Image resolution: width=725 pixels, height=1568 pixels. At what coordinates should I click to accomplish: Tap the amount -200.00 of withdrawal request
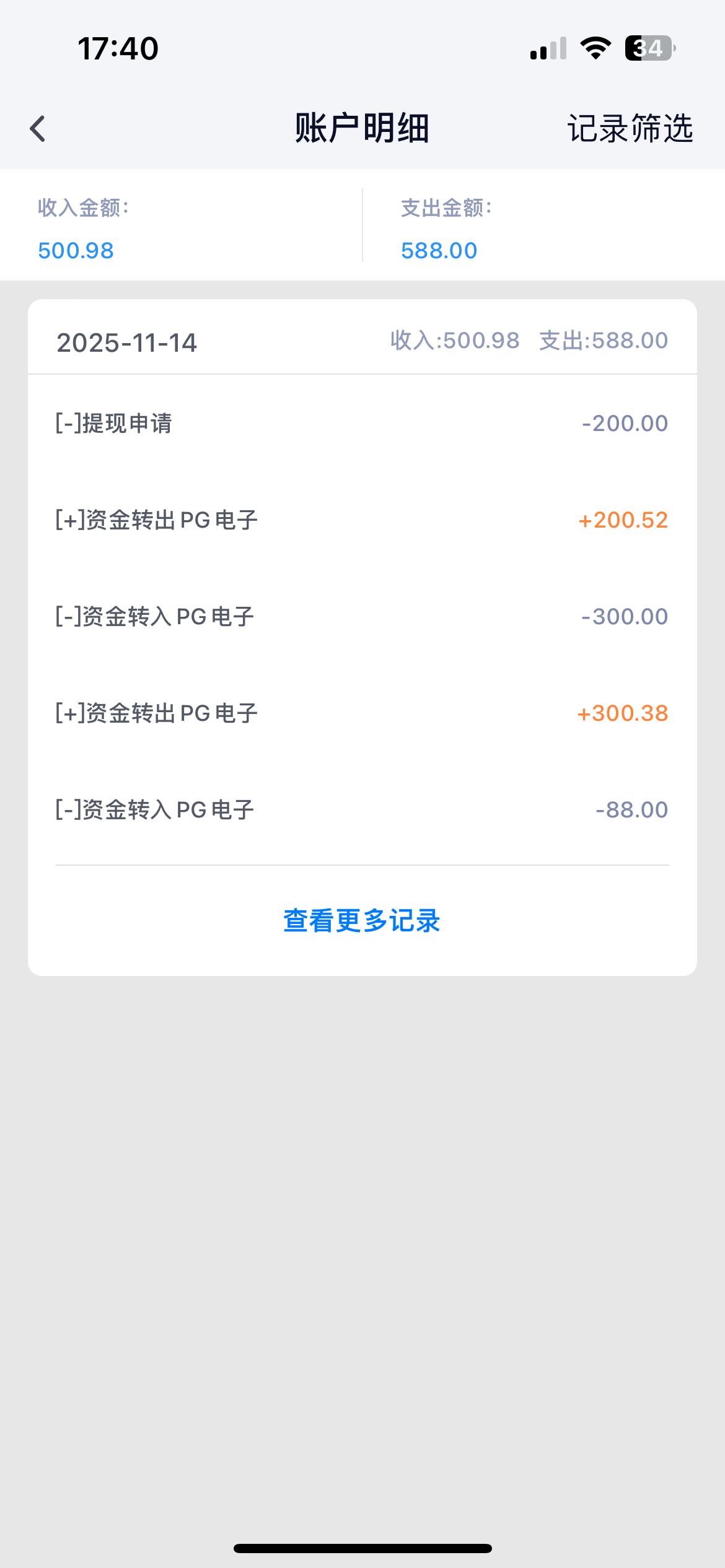[624, 424]
